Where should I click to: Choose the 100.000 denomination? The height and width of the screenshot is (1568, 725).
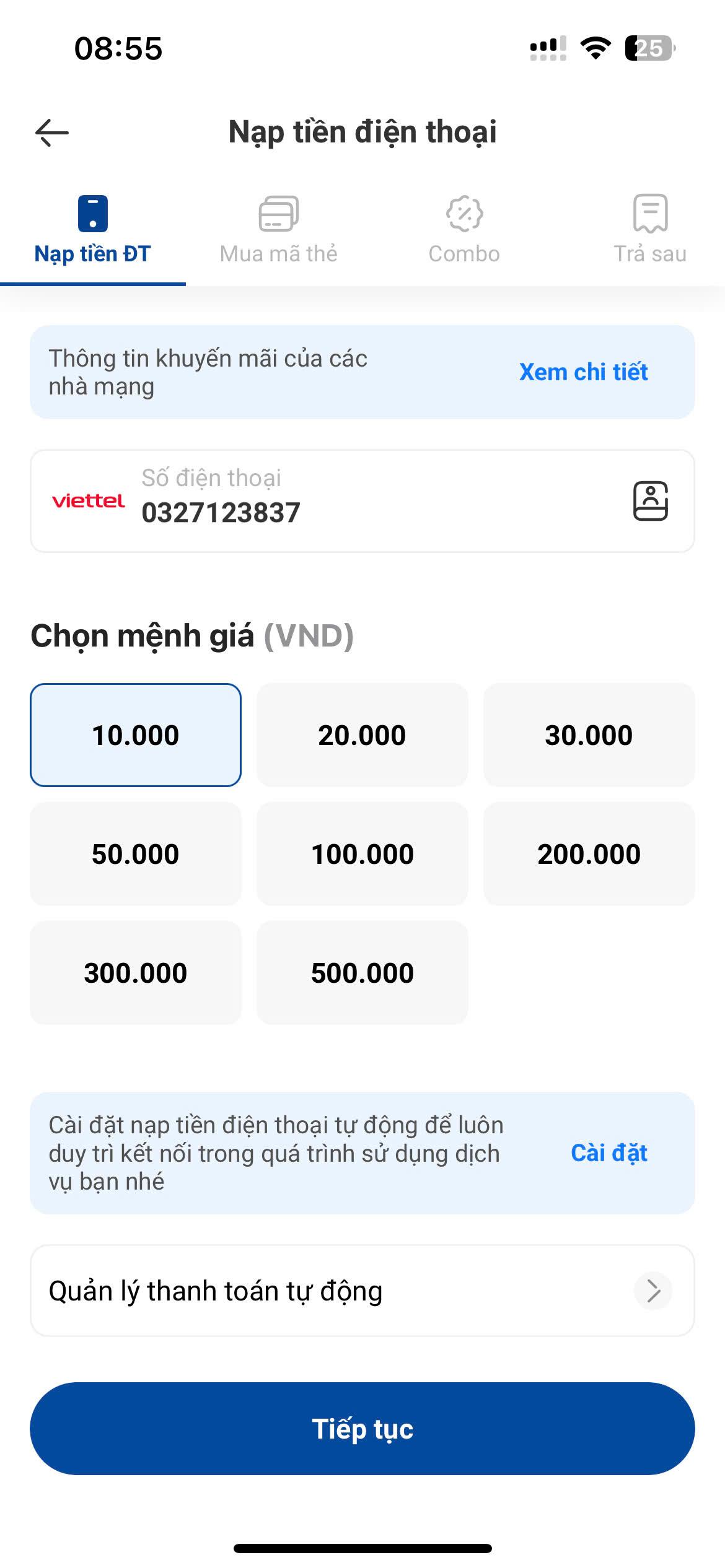tap(362, 854)
